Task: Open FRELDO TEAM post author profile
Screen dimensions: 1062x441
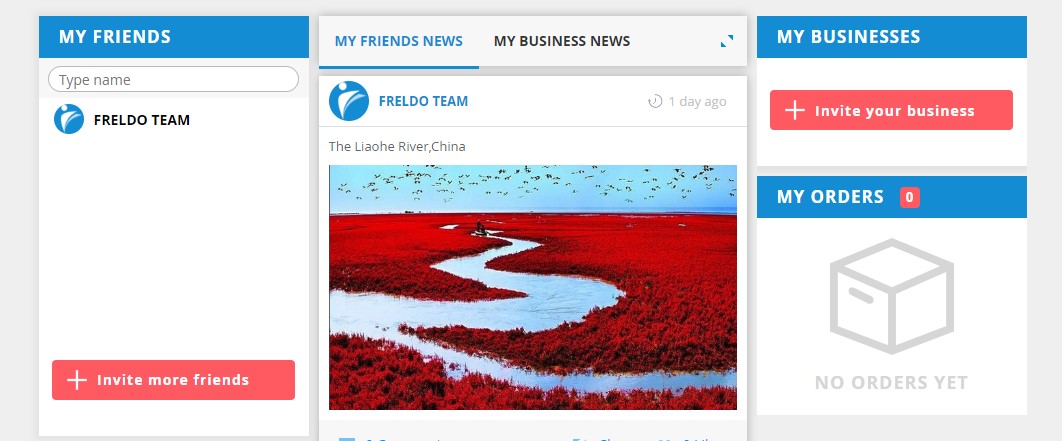Action: tap(423, 102)
